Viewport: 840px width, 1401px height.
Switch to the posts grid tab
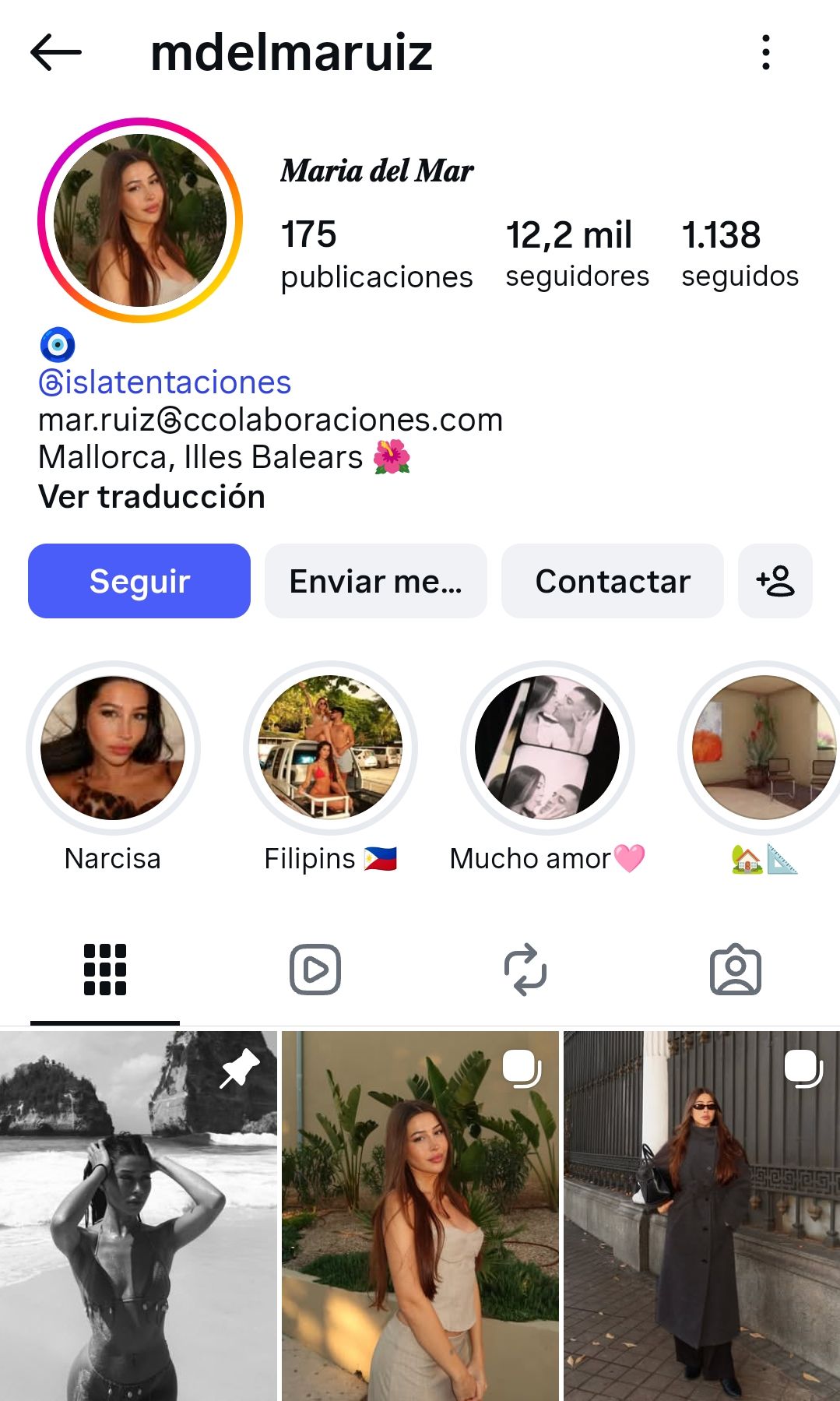click(106, 970)
